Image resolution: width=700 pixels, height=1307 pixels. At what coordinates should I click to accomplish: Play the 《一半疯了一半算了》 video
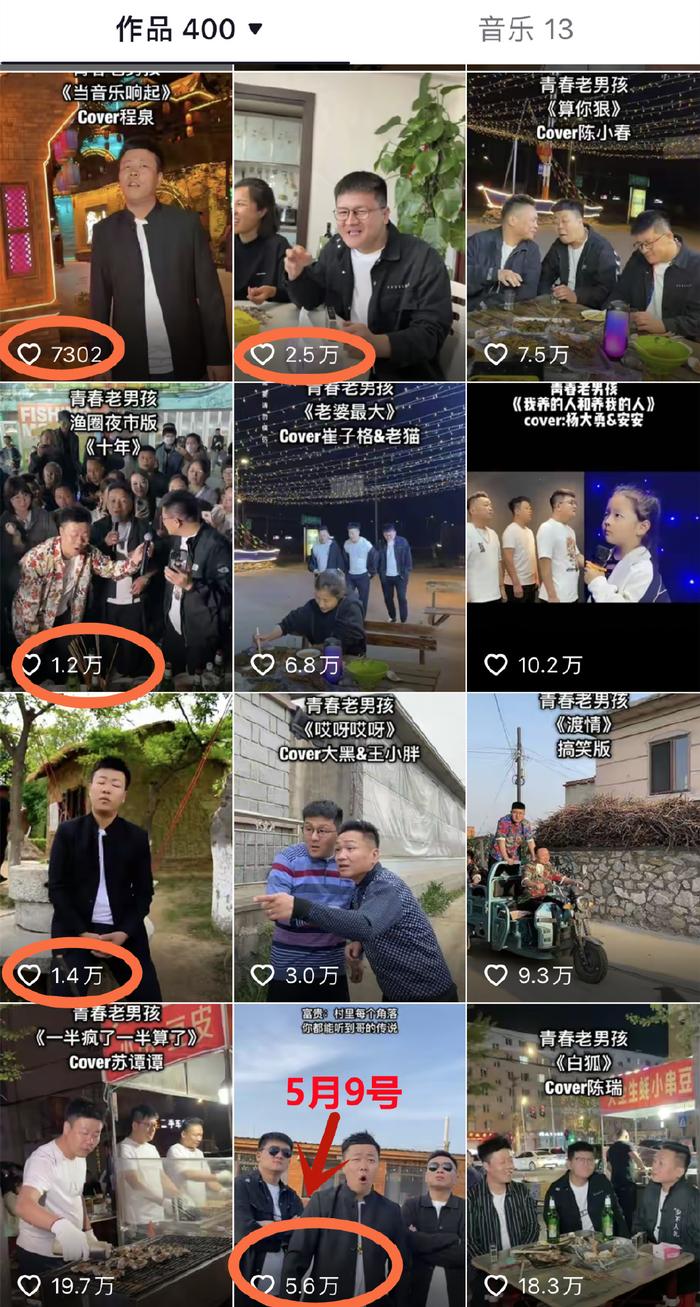116,1155
